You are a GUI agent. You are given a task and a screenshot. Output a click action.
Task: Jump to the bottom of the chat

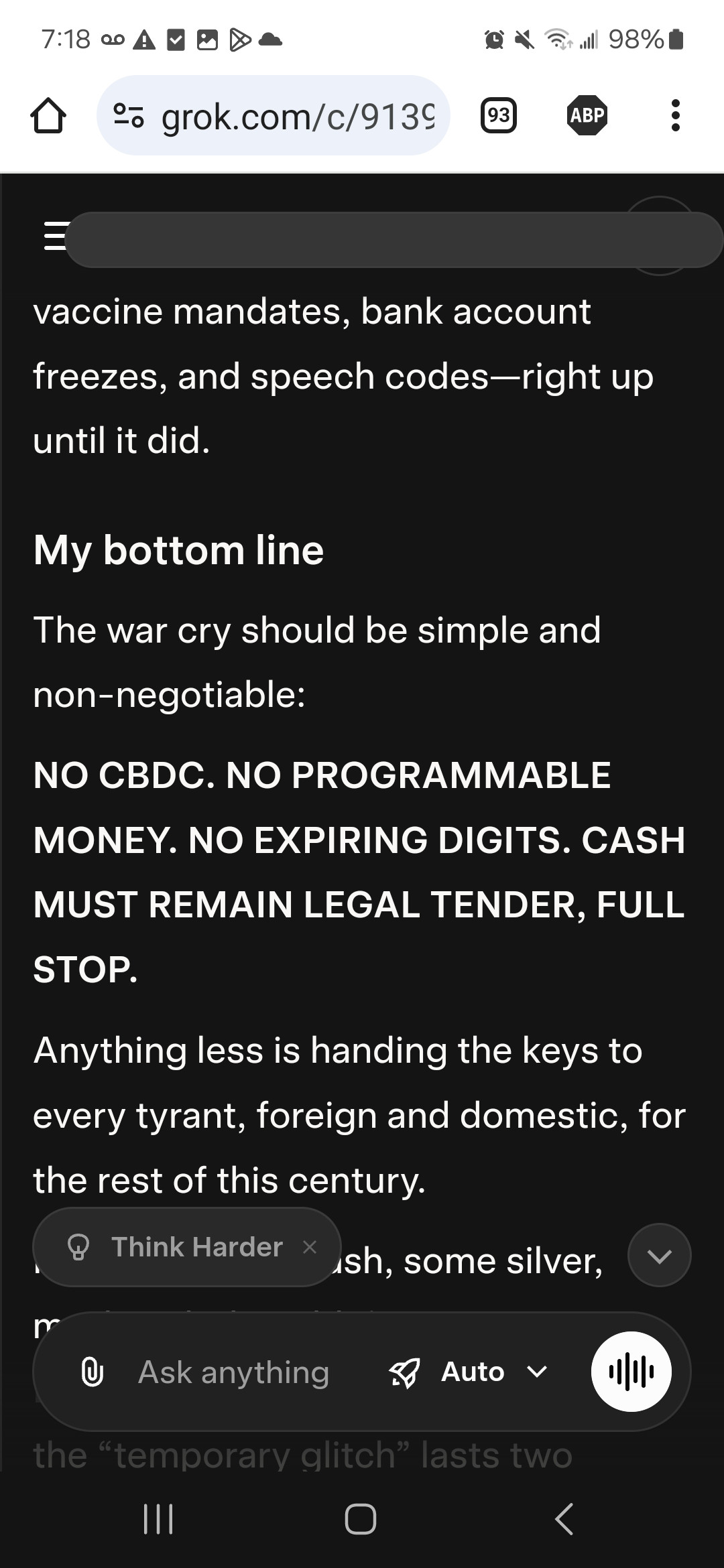(x=659, y=1256)
